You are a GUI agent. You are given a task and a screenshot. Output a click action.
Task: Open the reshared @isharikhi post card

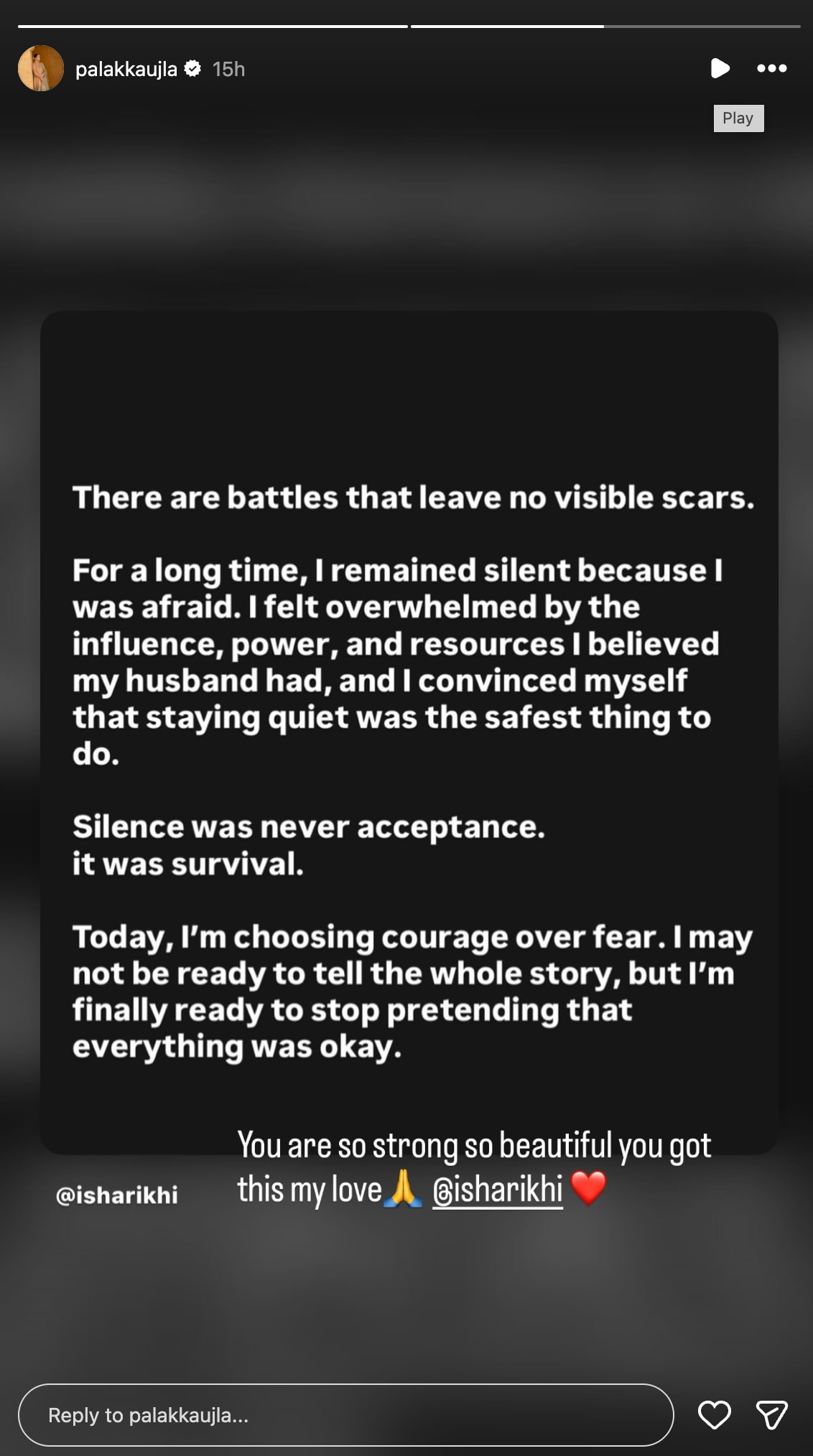click(x=409, y=732)
